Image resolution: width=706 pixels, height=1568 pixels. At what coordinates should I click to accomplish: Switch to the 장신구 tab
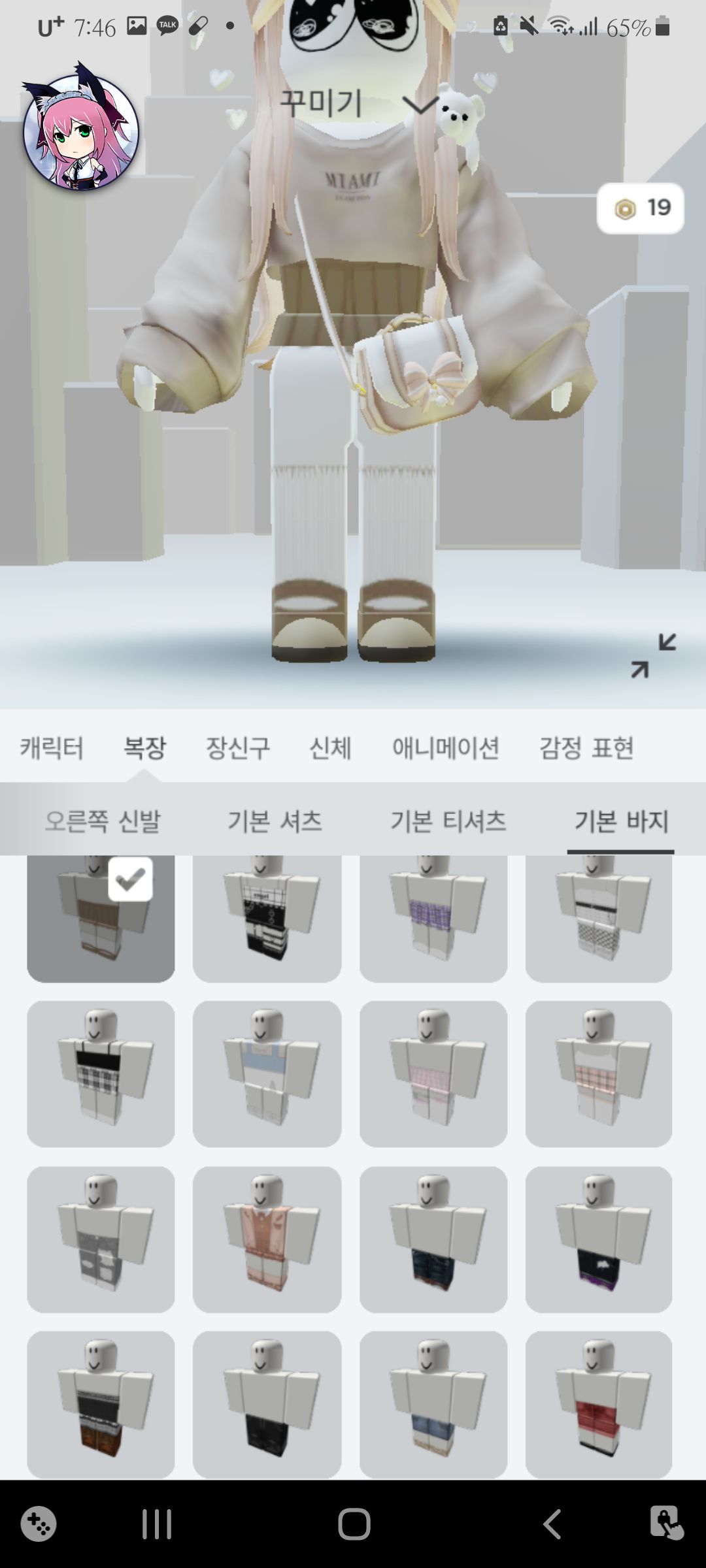[x=238, y=748]
